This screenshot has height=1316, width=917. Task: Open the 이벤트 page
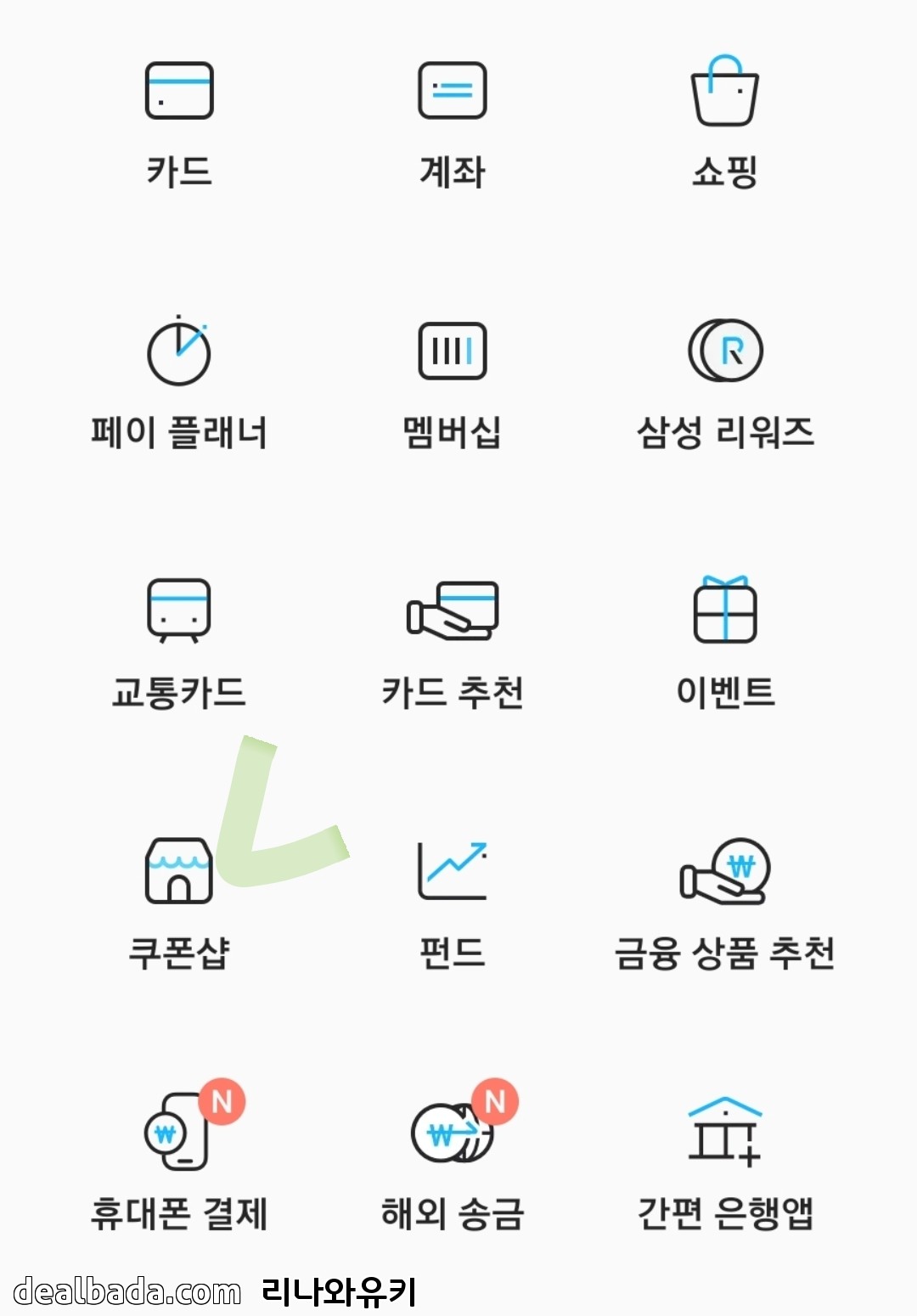[x=725, y=610]
